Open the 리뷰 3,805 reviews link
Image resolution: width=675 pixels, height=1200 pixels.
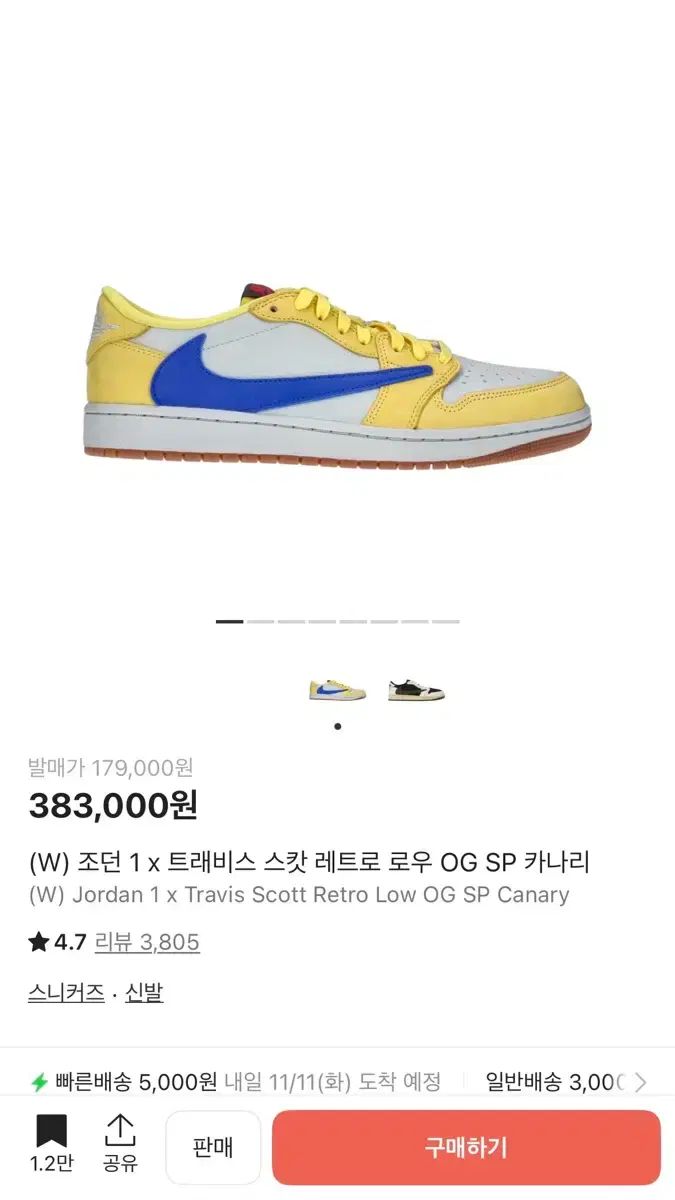point(147,942)
